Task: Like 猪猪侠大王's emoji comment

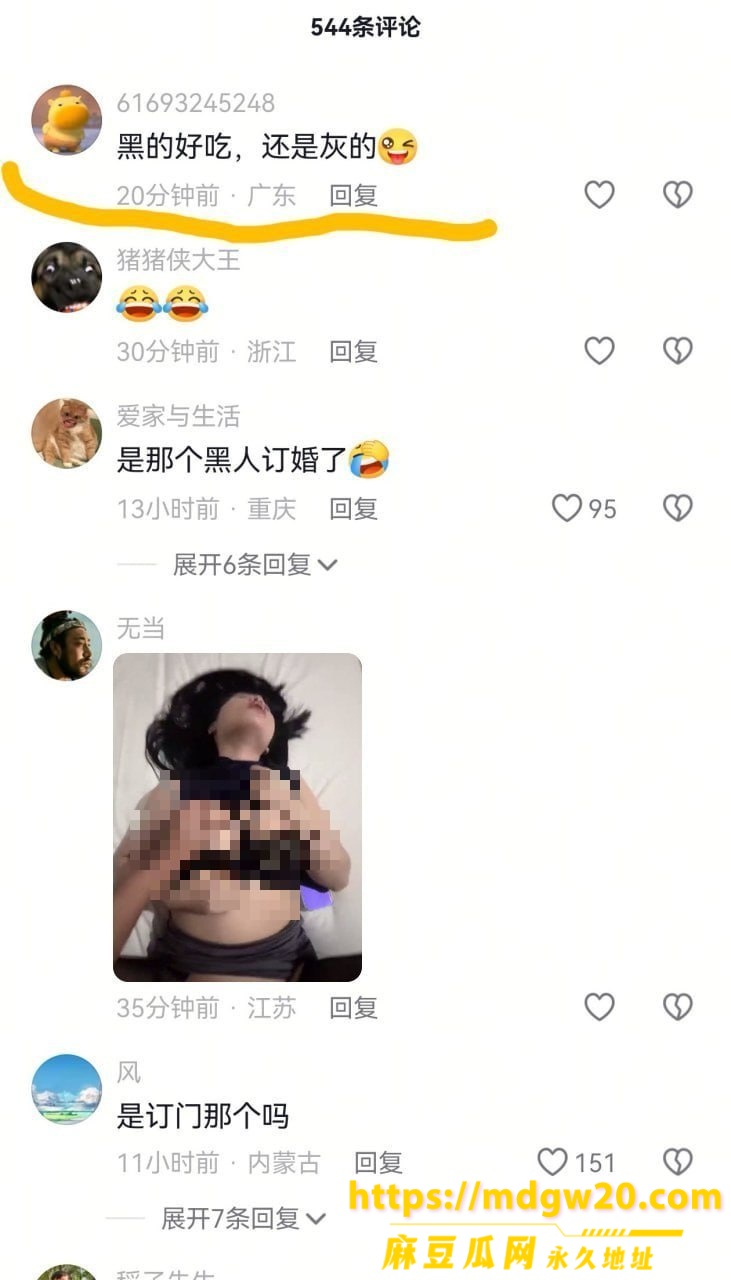Action: (x=599, y=350)
